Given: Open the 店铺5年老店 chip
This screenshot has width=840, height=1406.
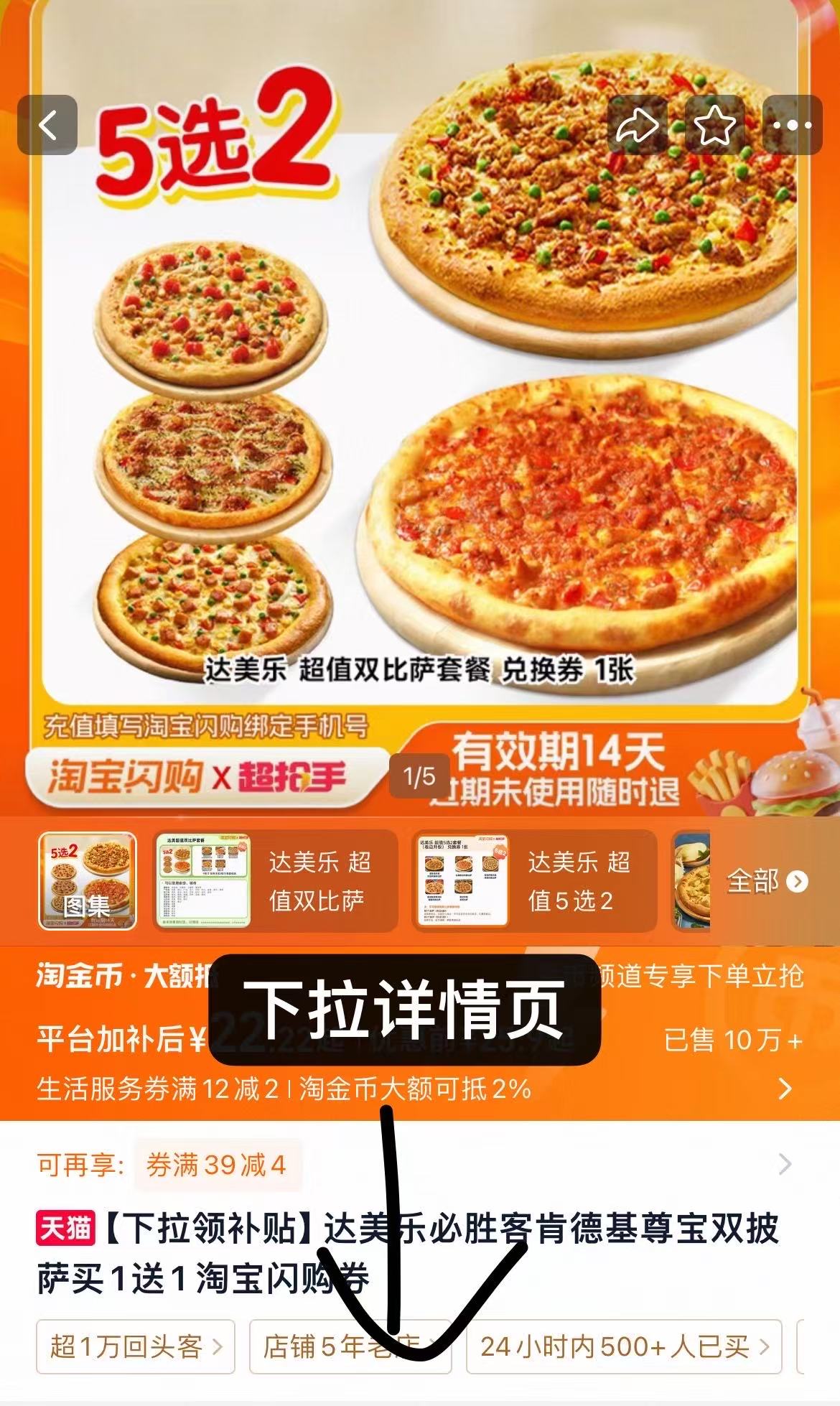Looking at the screenshot, I should [350, 1346].
